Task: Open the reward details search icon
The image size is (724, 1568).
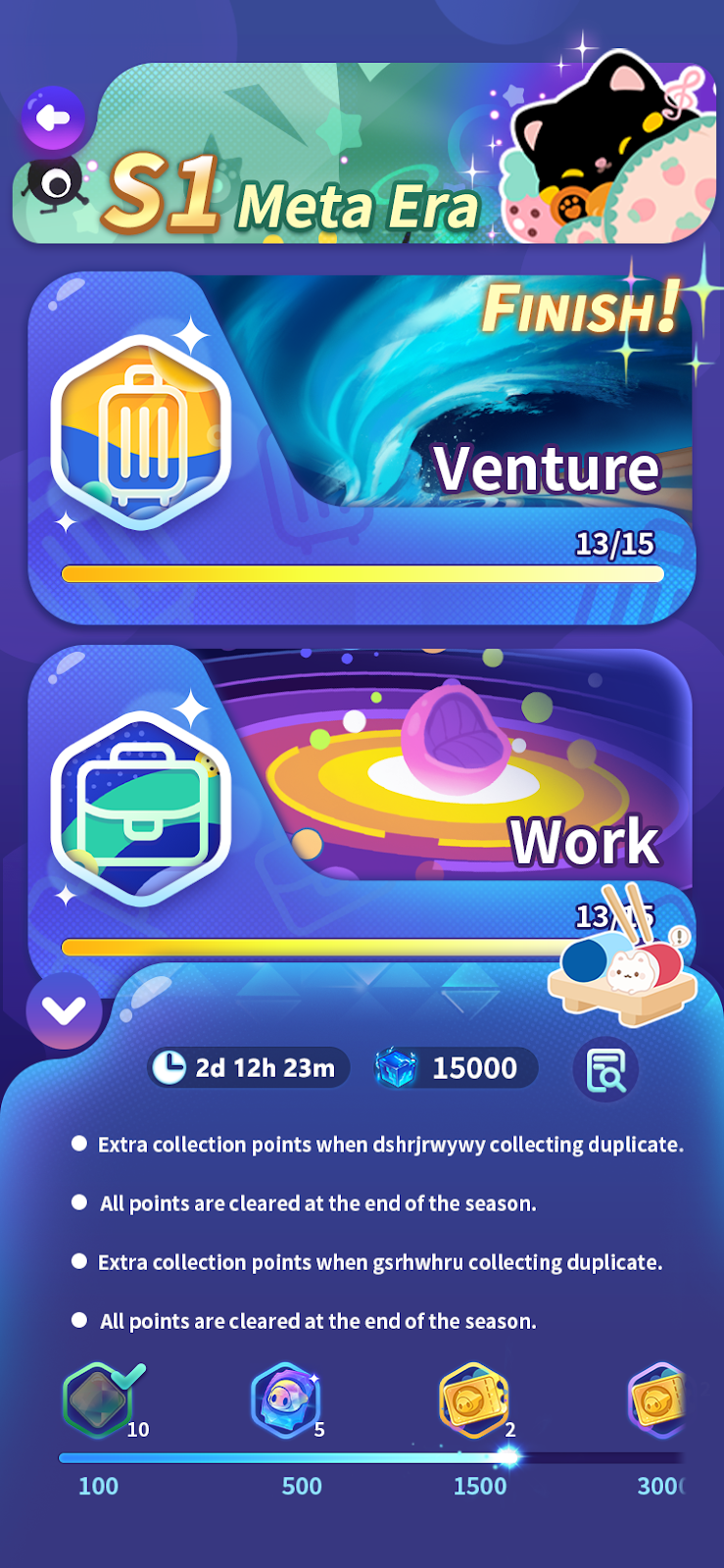Action: [x=604, y=1069]
